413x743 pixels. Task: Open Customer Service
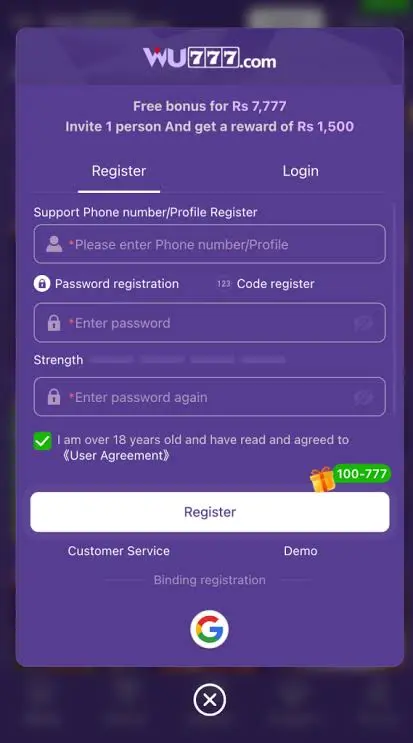coord(119,551)
